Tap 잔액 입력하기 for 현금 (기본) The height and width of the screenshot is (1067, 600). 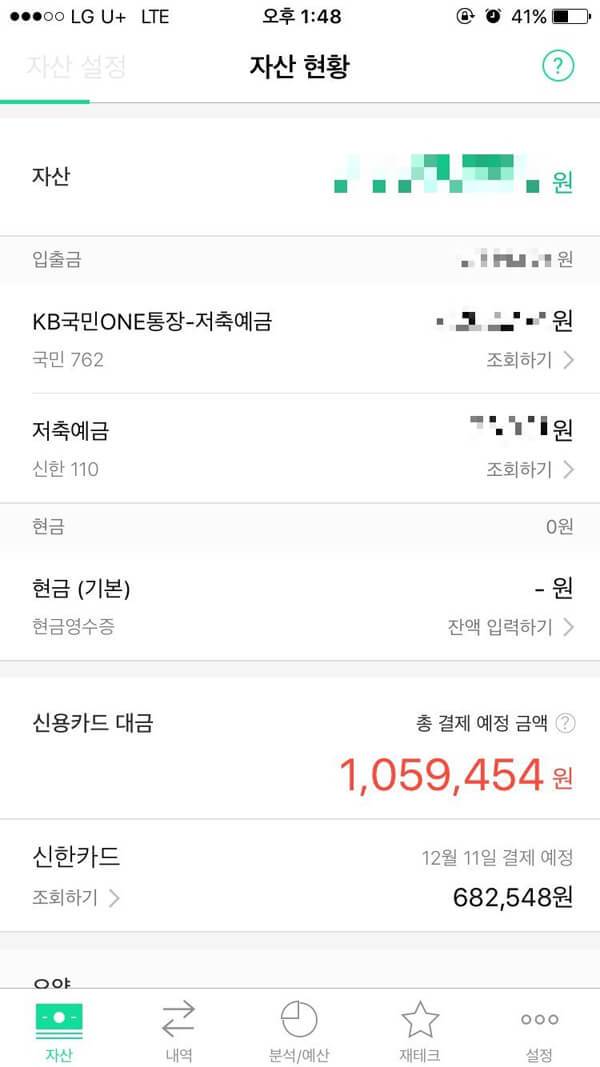click(510, 627)
